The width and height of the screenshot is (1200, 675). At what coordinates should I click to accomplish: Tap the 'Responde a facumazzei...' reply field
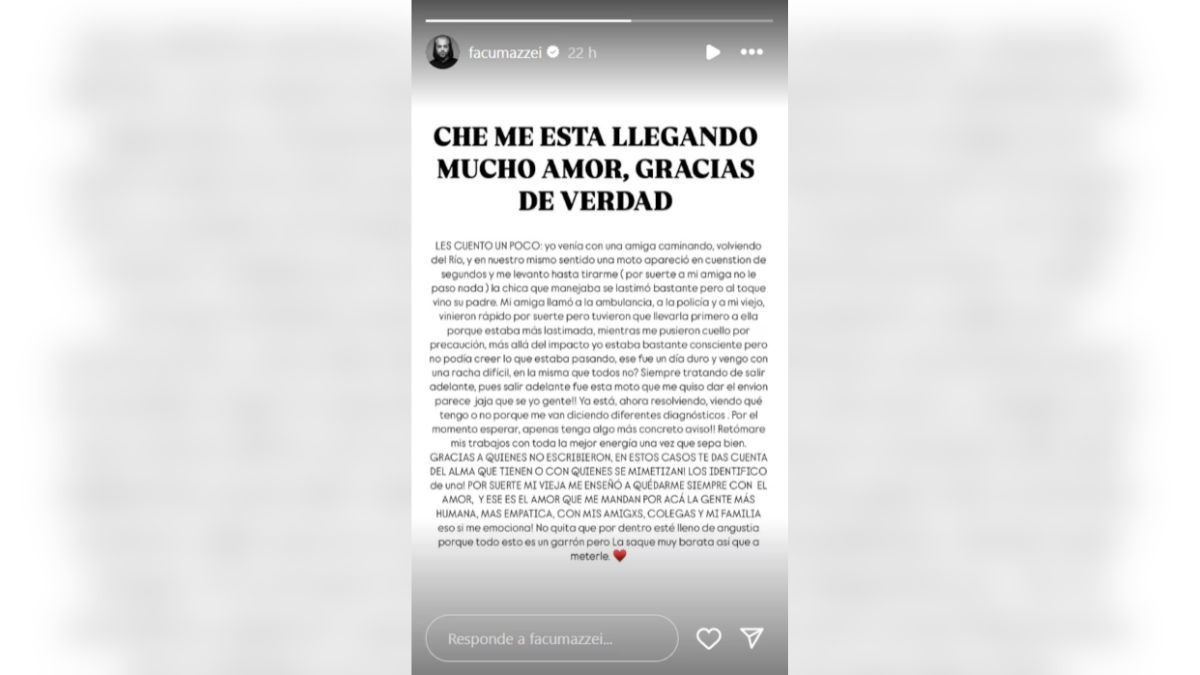(552, 638)
